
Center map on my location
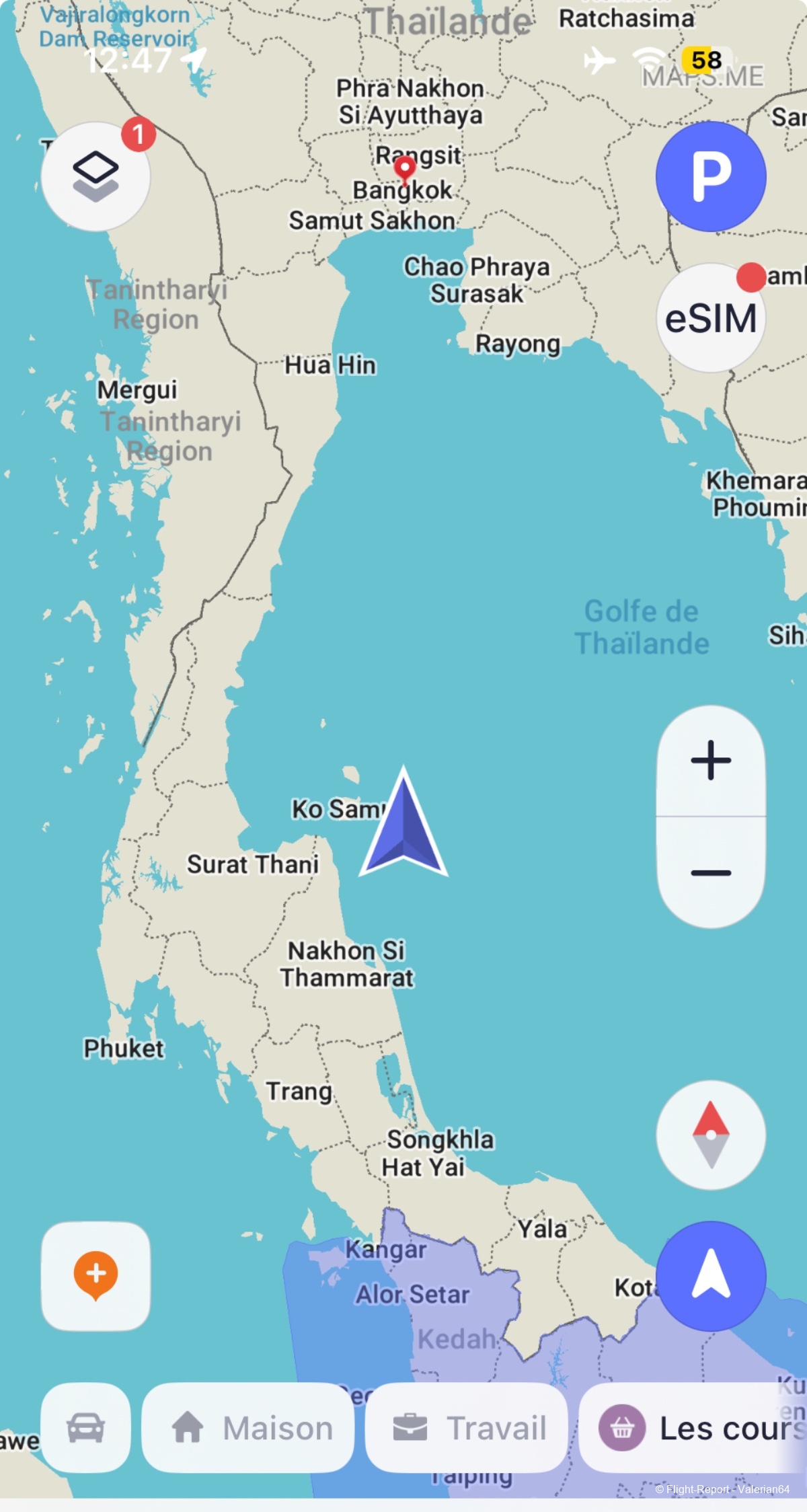point(711,1276)
